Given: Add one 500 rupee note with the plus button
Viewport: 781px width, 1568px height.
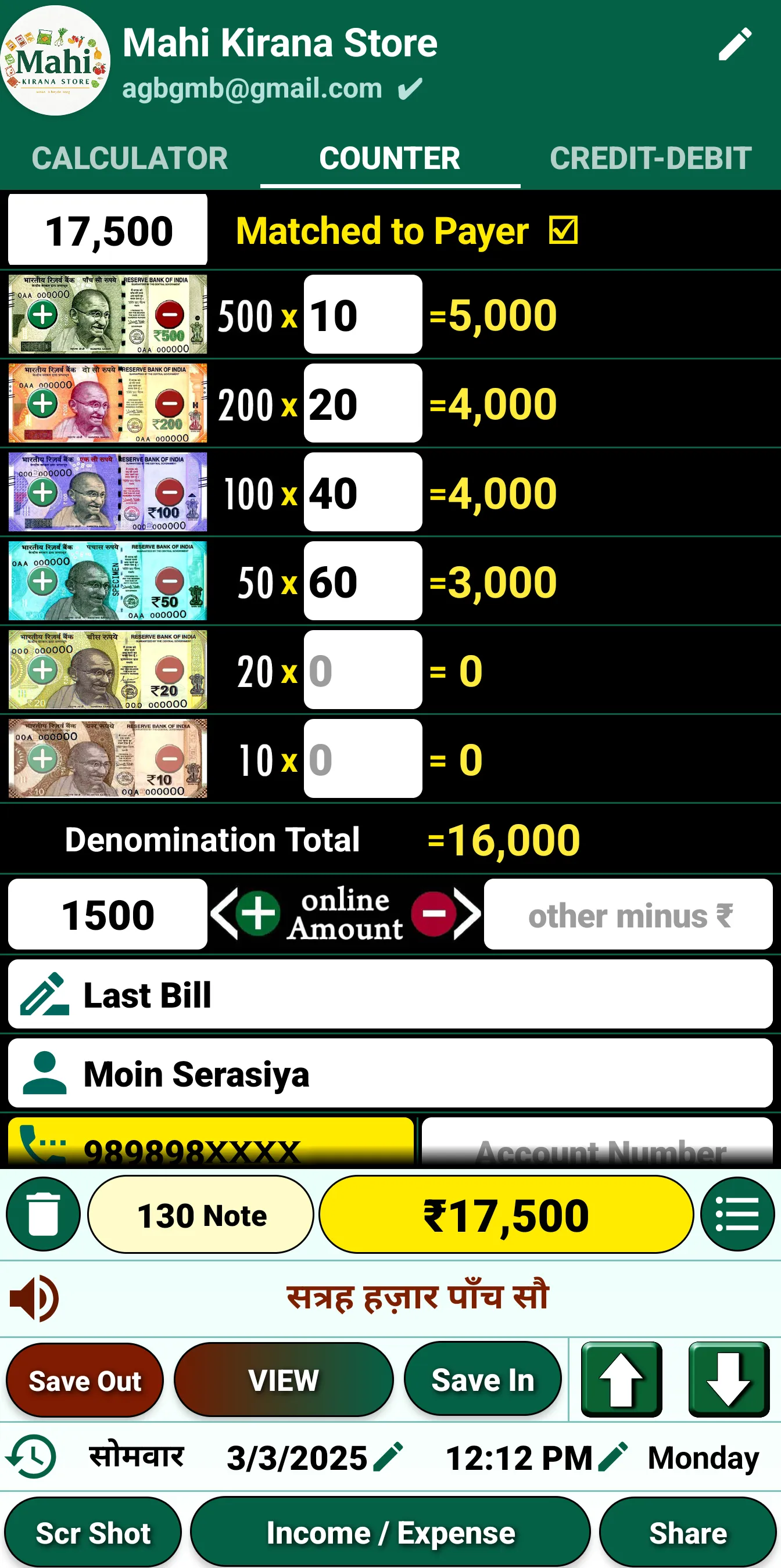Looking at the screenshot, I should 42,315.
